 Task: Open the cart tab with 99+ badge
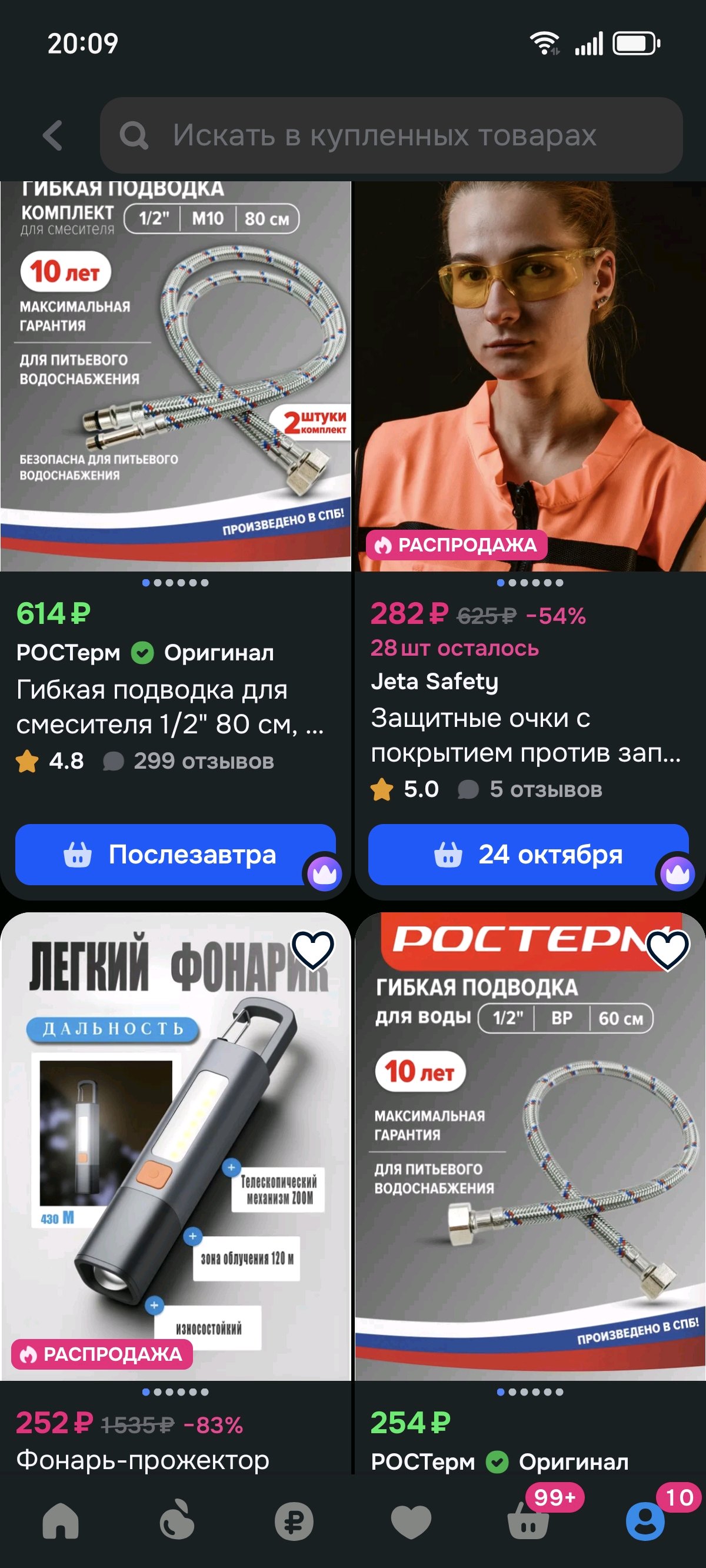click(x=528, y=1522)
